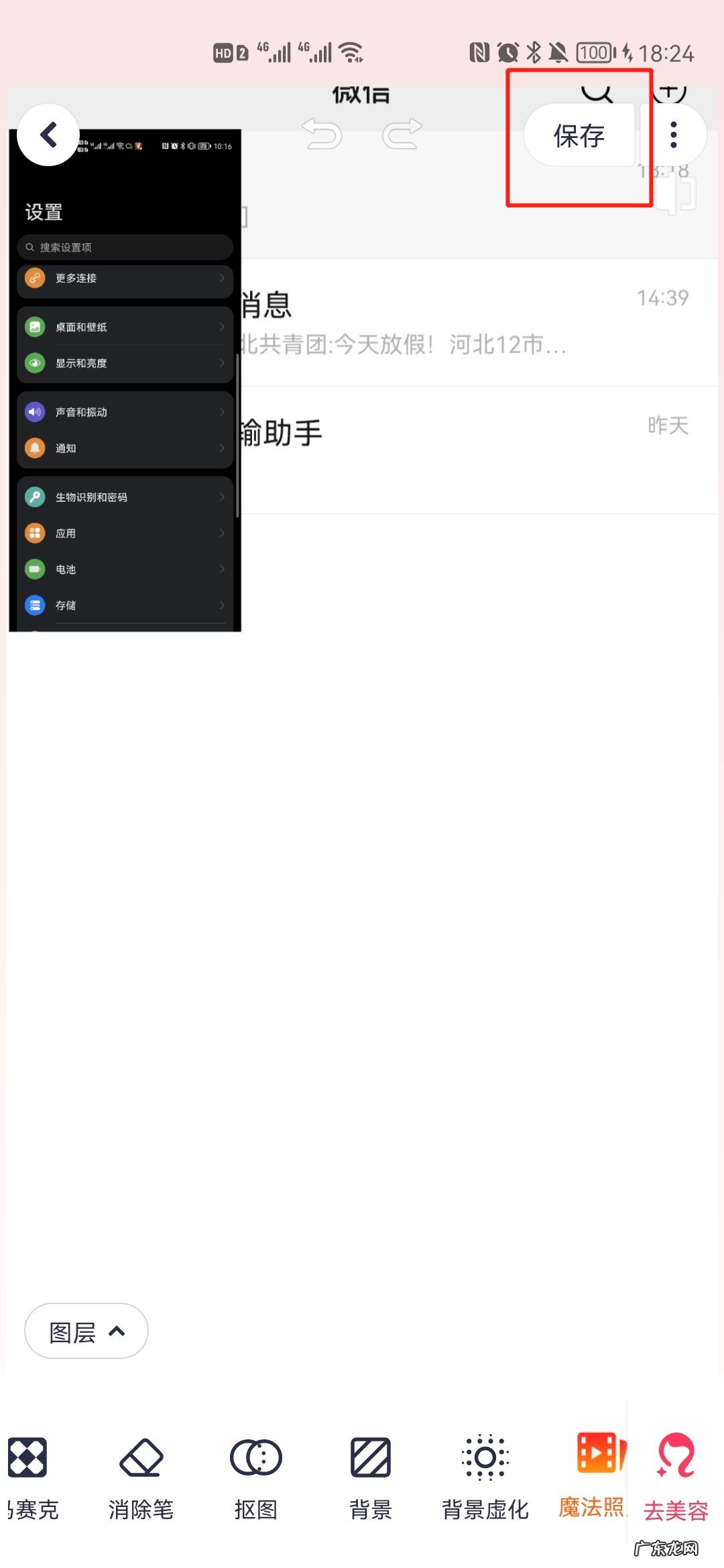Undo the last edit

pyautogui.click(x=322, y=134)
